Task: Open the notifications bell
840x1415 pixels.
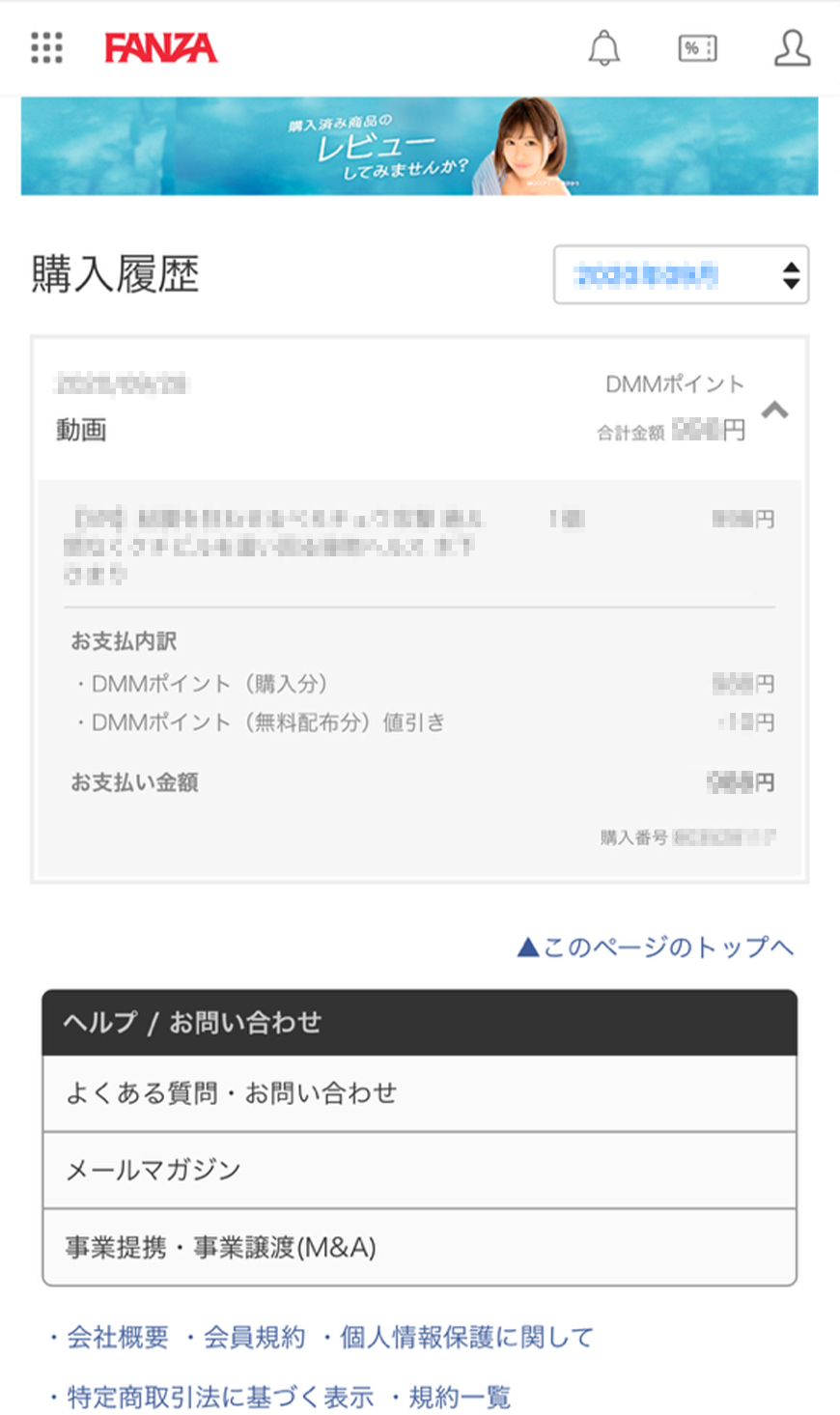Action: [x=604, y=47]
